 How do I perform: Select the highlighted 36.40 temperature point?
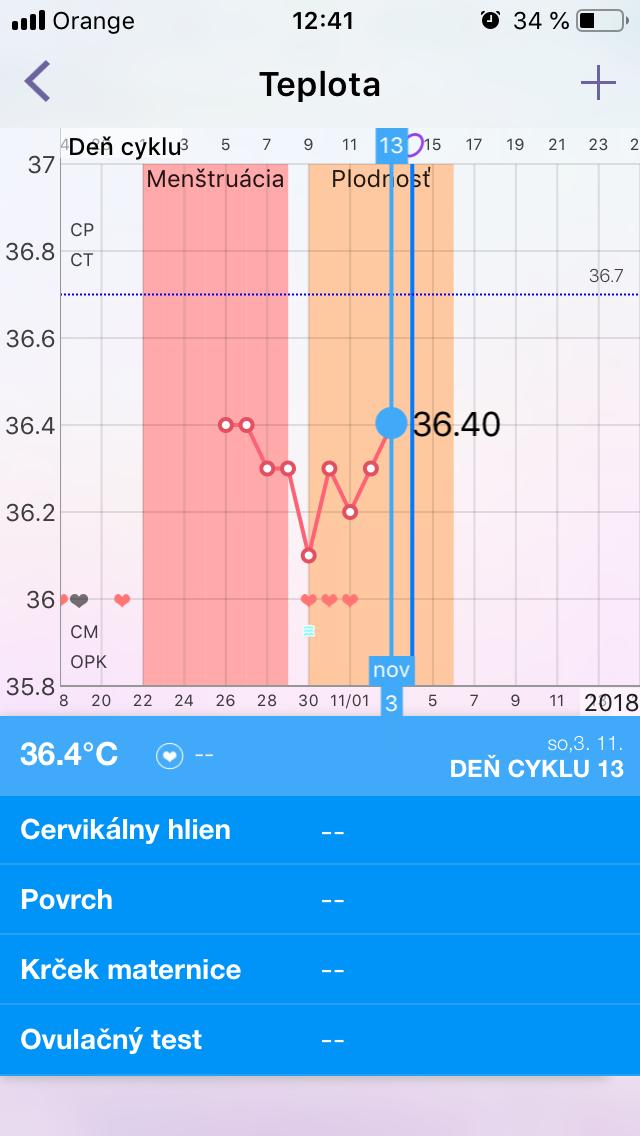[391, 423]
